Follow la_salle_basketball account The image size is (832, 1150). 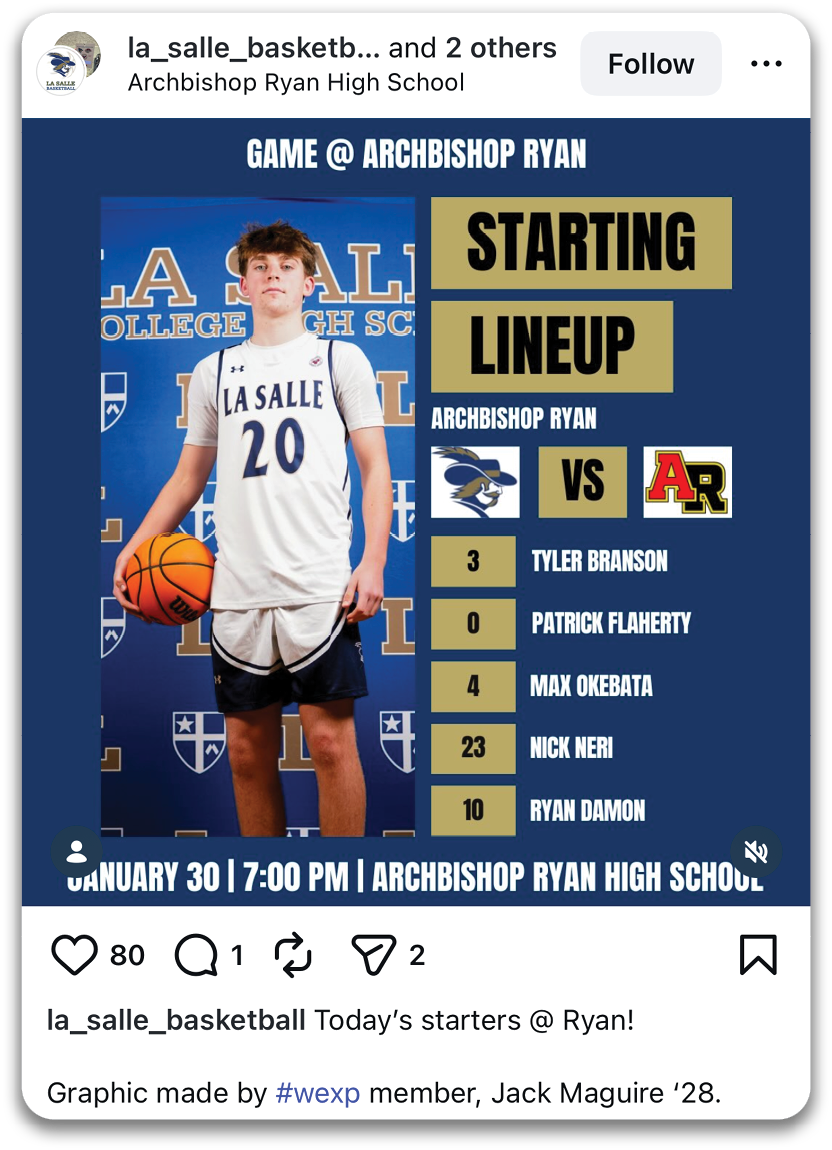point(650,64)
